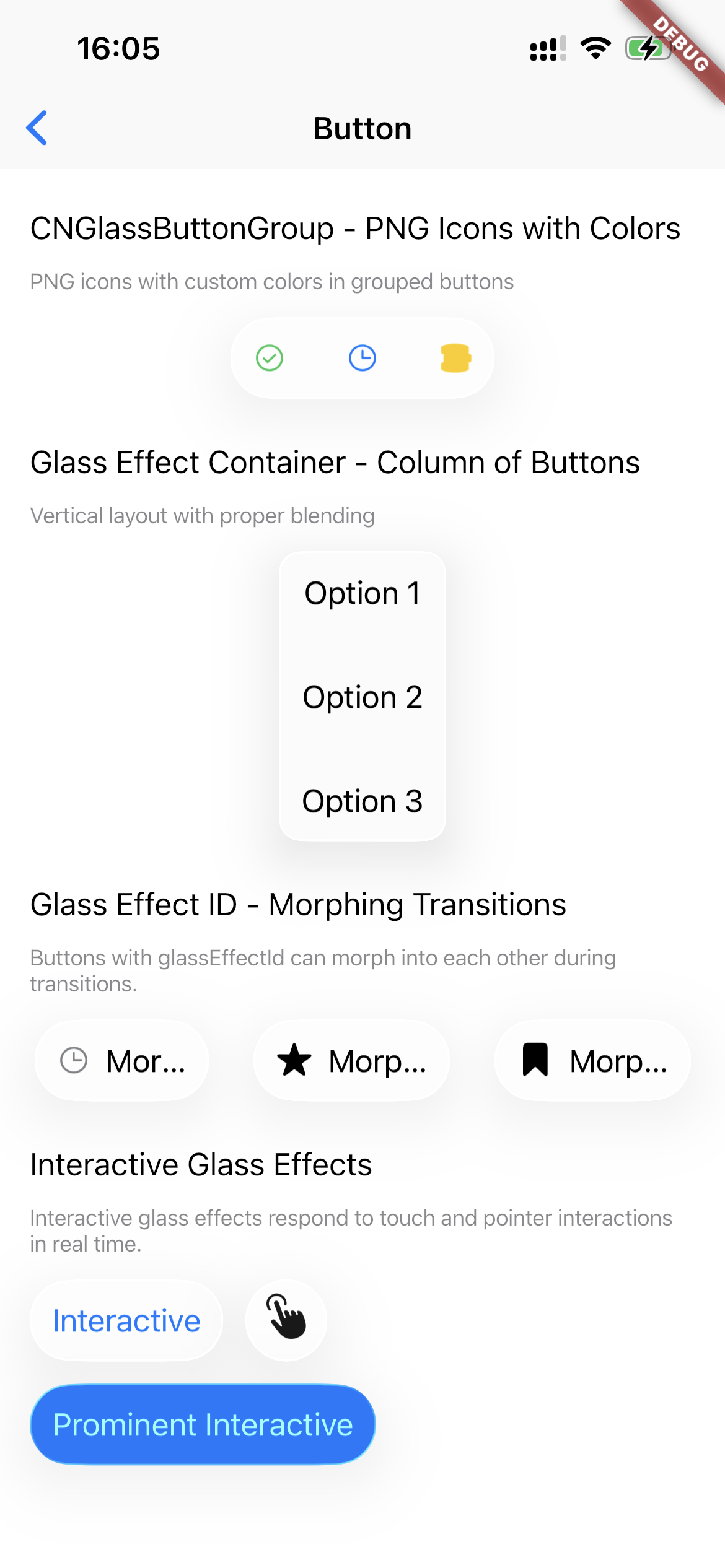The width and height of the screenshot is (725, 1568).
Task: Click the green checkmark icon in the button group
Action: click(270, 358)
